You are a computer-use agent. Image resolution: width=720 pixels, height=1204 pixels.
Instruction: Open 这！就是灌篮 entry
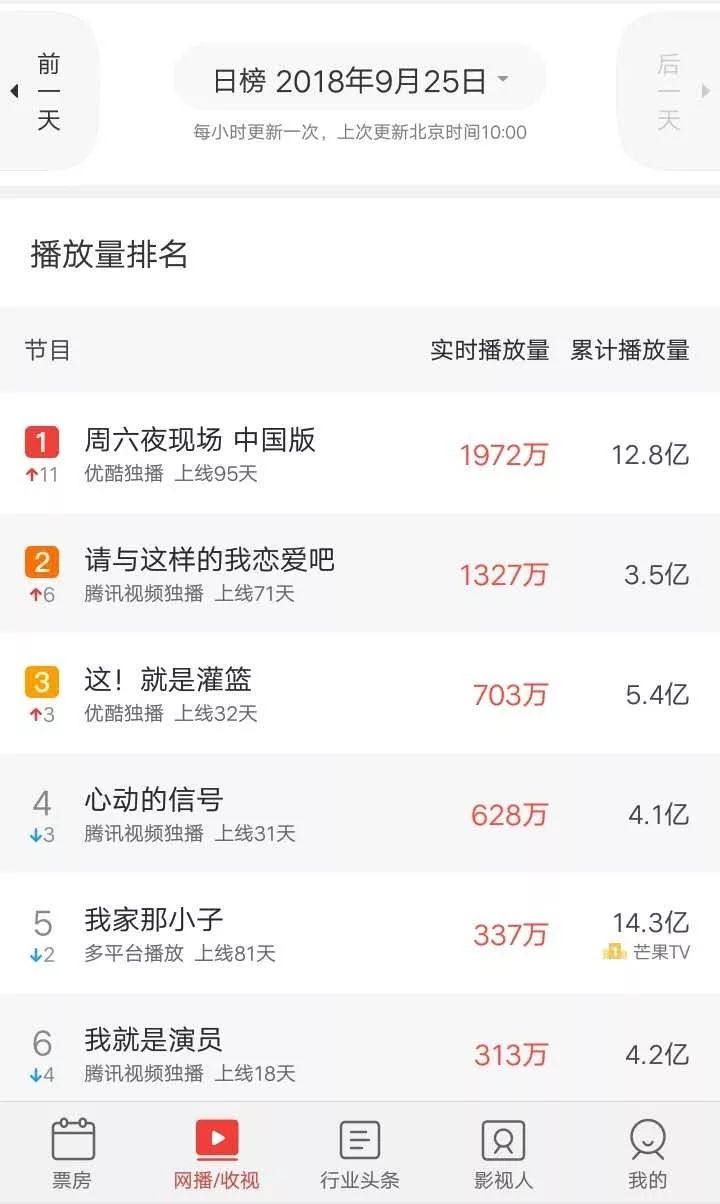pyautogui.click(x=360, y=693)
